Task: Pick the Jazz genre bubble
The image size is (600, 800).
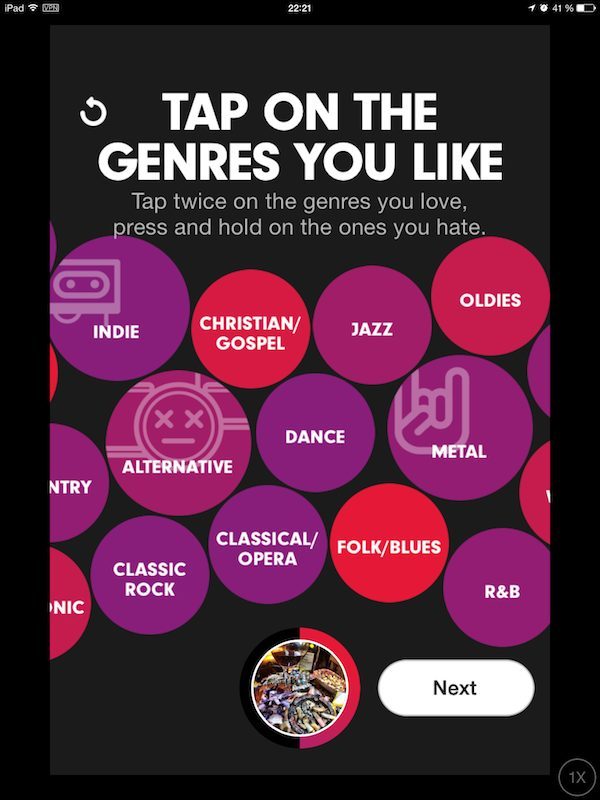Action: pos(372,328)
